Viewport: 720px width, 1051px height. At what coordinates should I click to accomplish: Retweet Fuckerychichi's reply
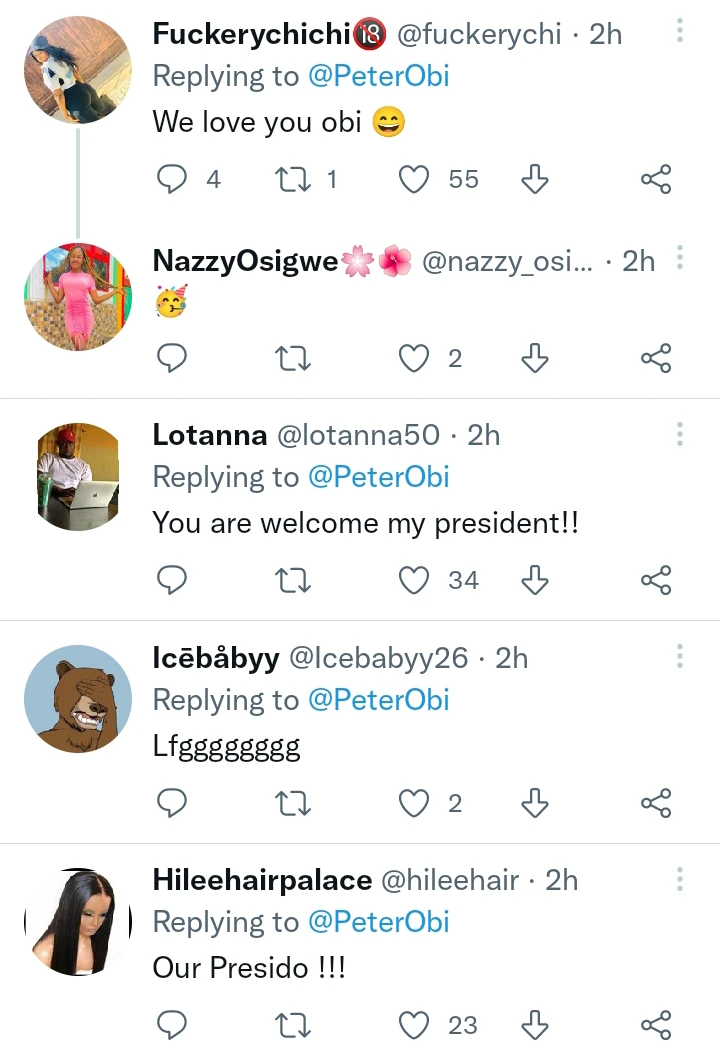293,180
